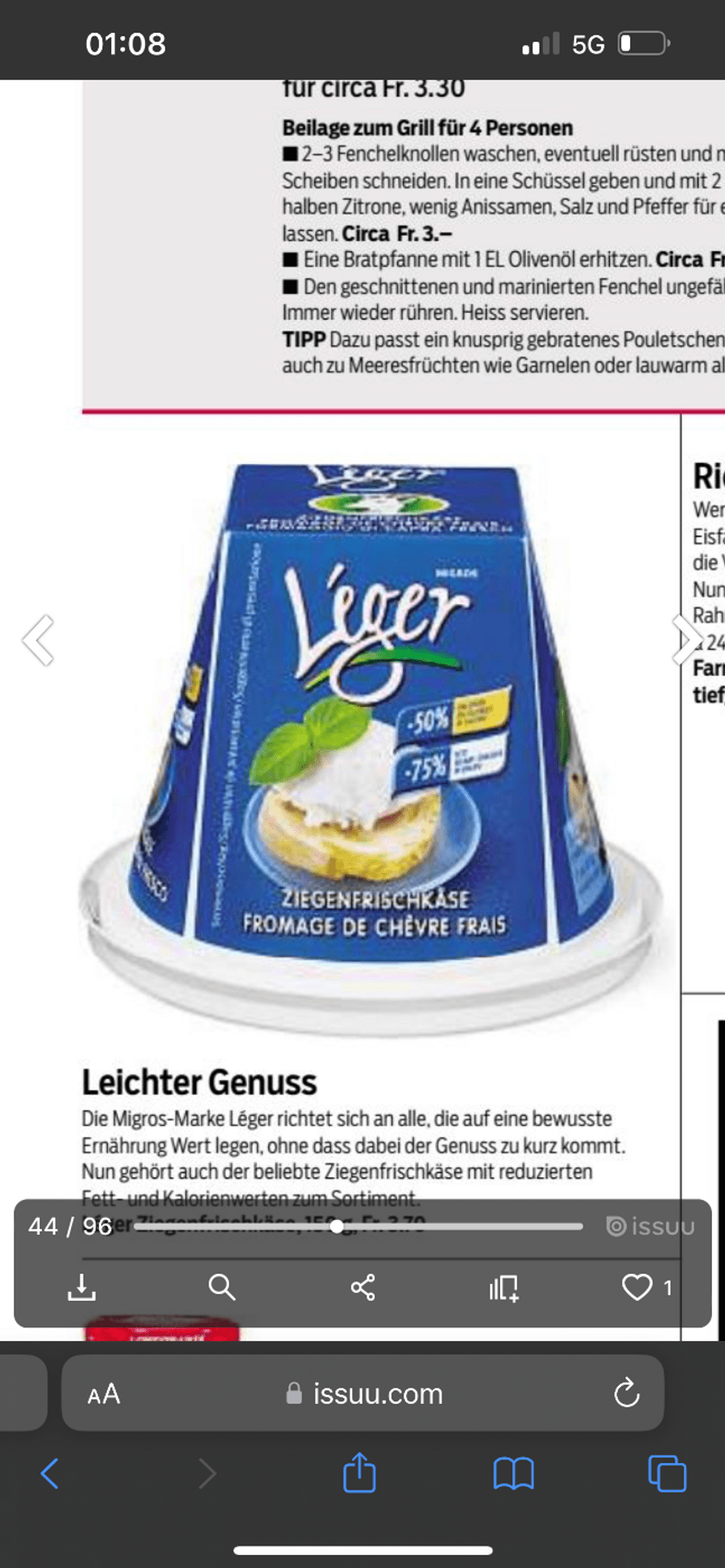Go to the previous magazine page
The width and height of the screenshot is (725, 1568).
pyautogui.click(x=38, y=639)
